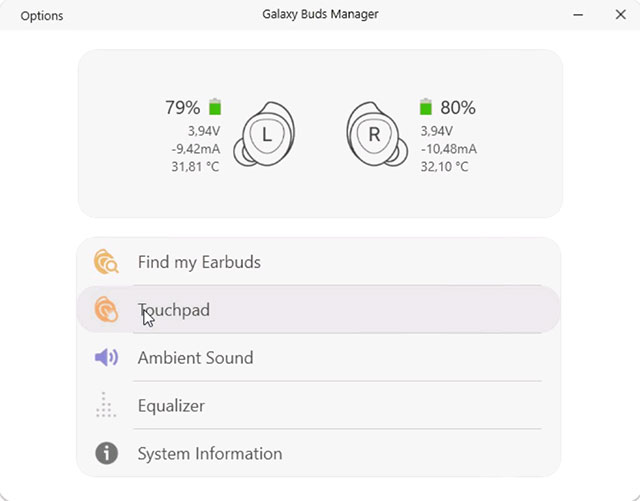
Task: Open Ambient Sound settings
Action: (x=195, y=357)
